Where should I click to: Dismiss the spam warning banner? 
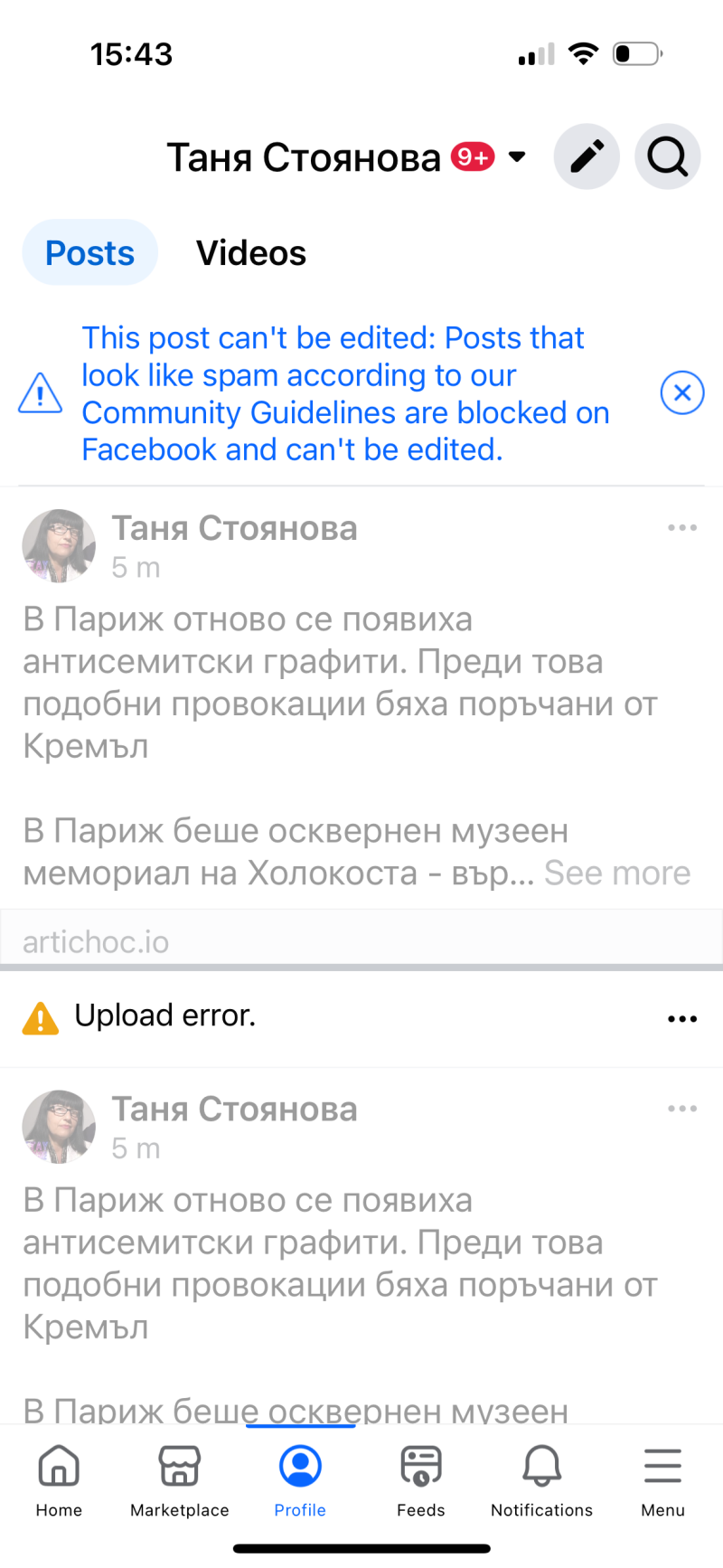(x=682, y=393)
